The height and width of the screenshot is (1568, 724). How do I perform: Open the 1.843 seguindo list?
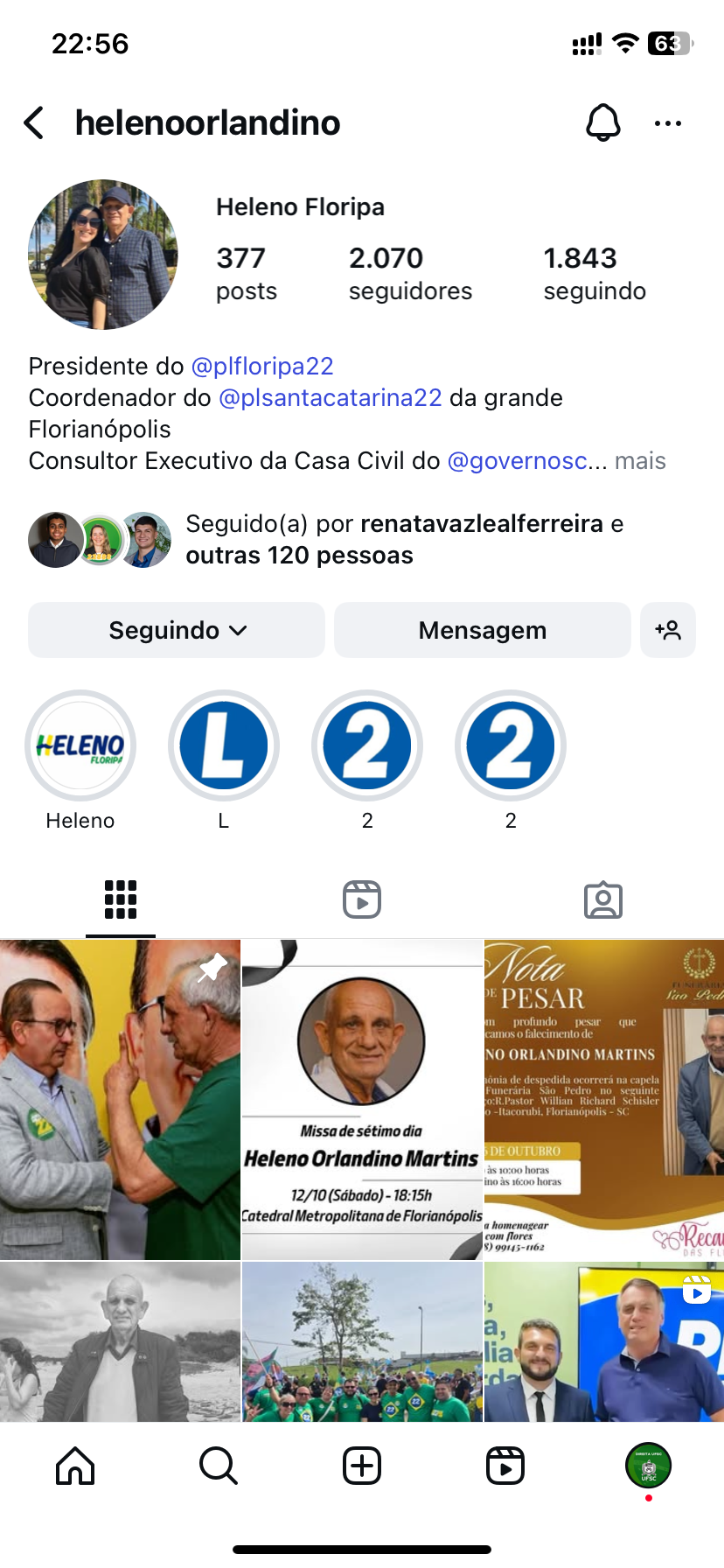[x=595, y=273]
